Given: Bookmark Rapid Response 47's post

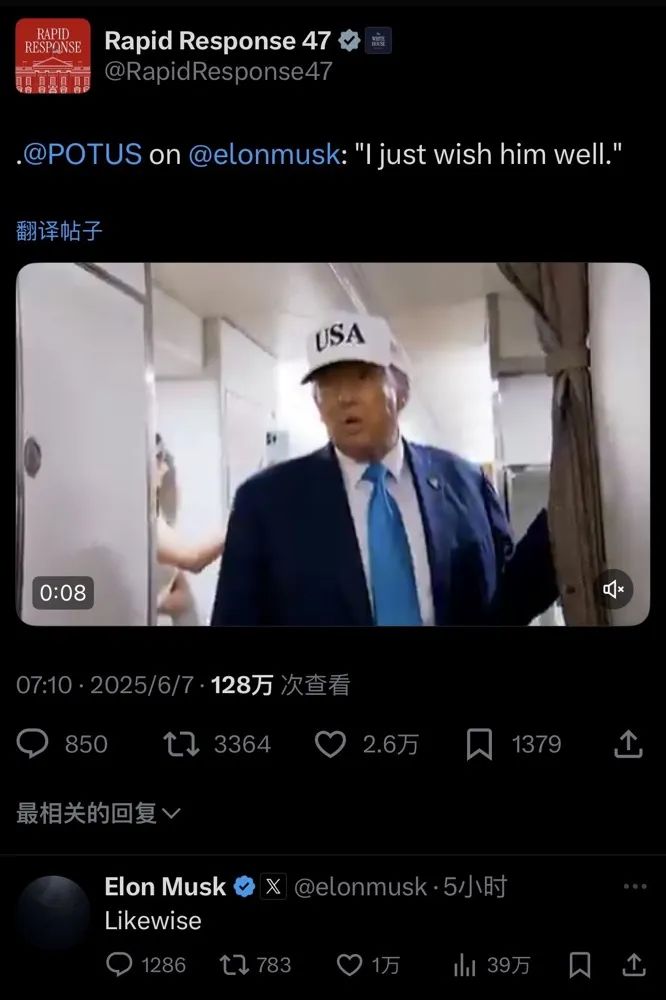Looking at the screenshot, I should [480, 744].
